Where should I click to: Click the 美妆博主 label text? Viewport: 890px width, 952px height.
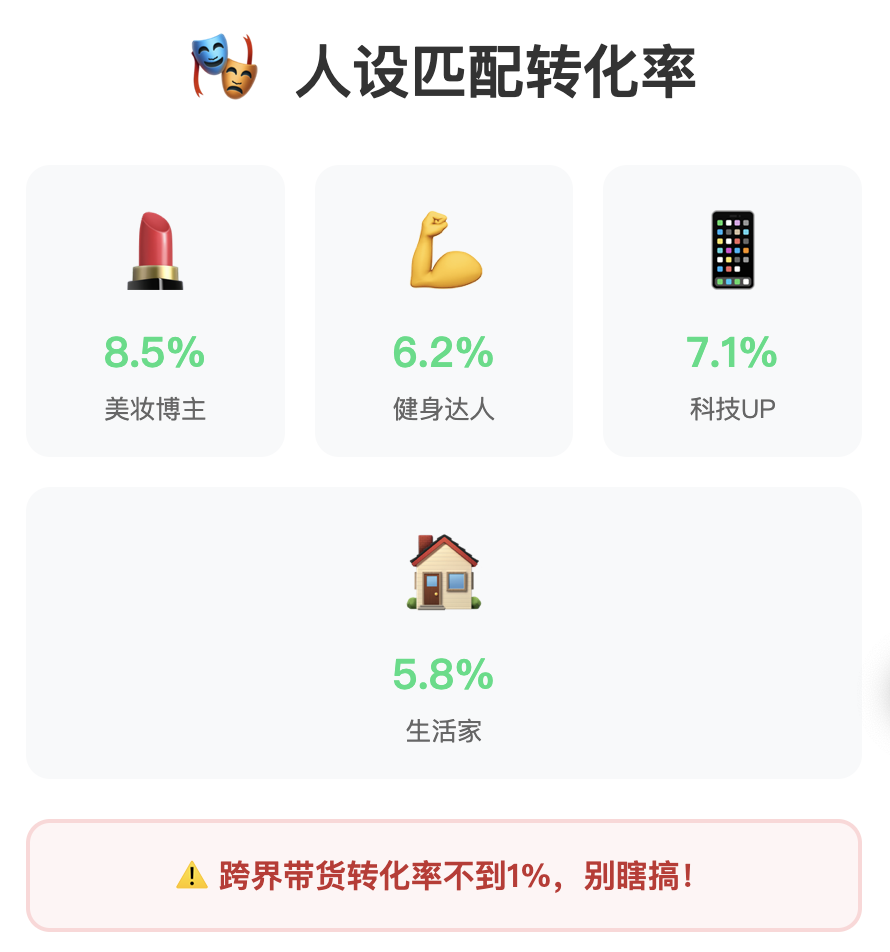click(156, 409)
